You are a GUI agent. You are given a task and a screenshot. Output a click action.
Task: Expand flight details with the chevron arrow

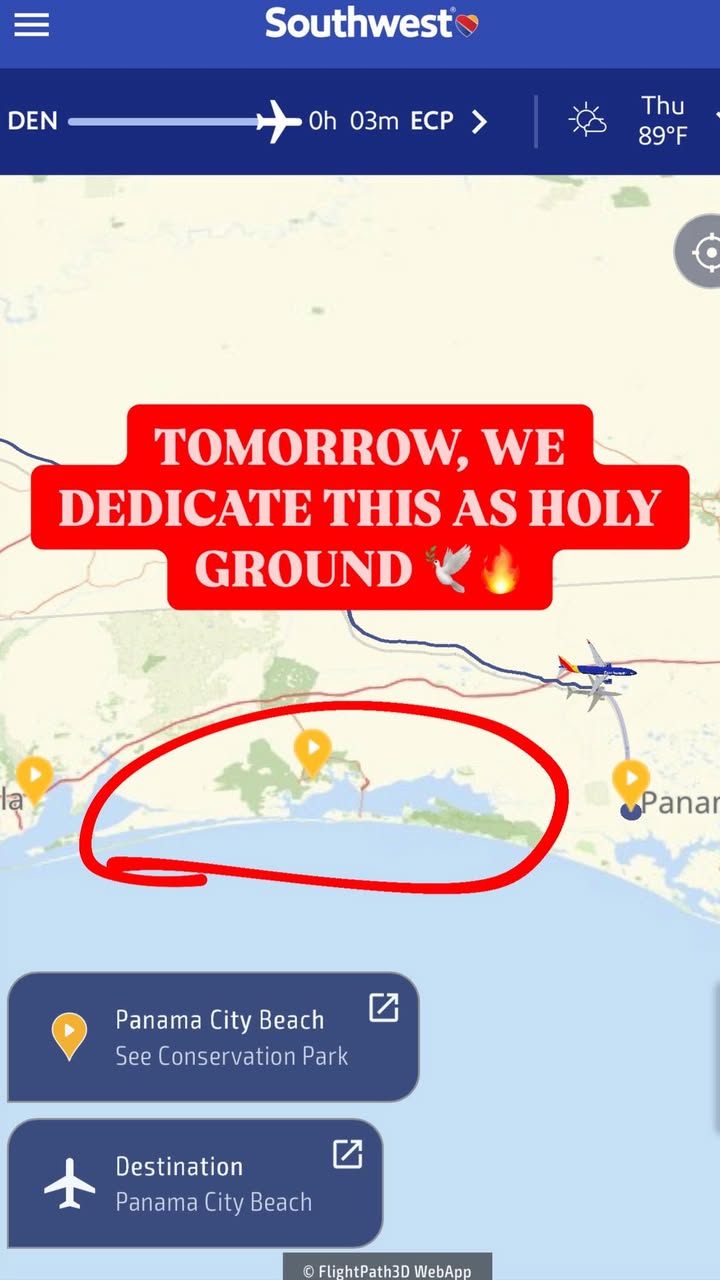480,122
